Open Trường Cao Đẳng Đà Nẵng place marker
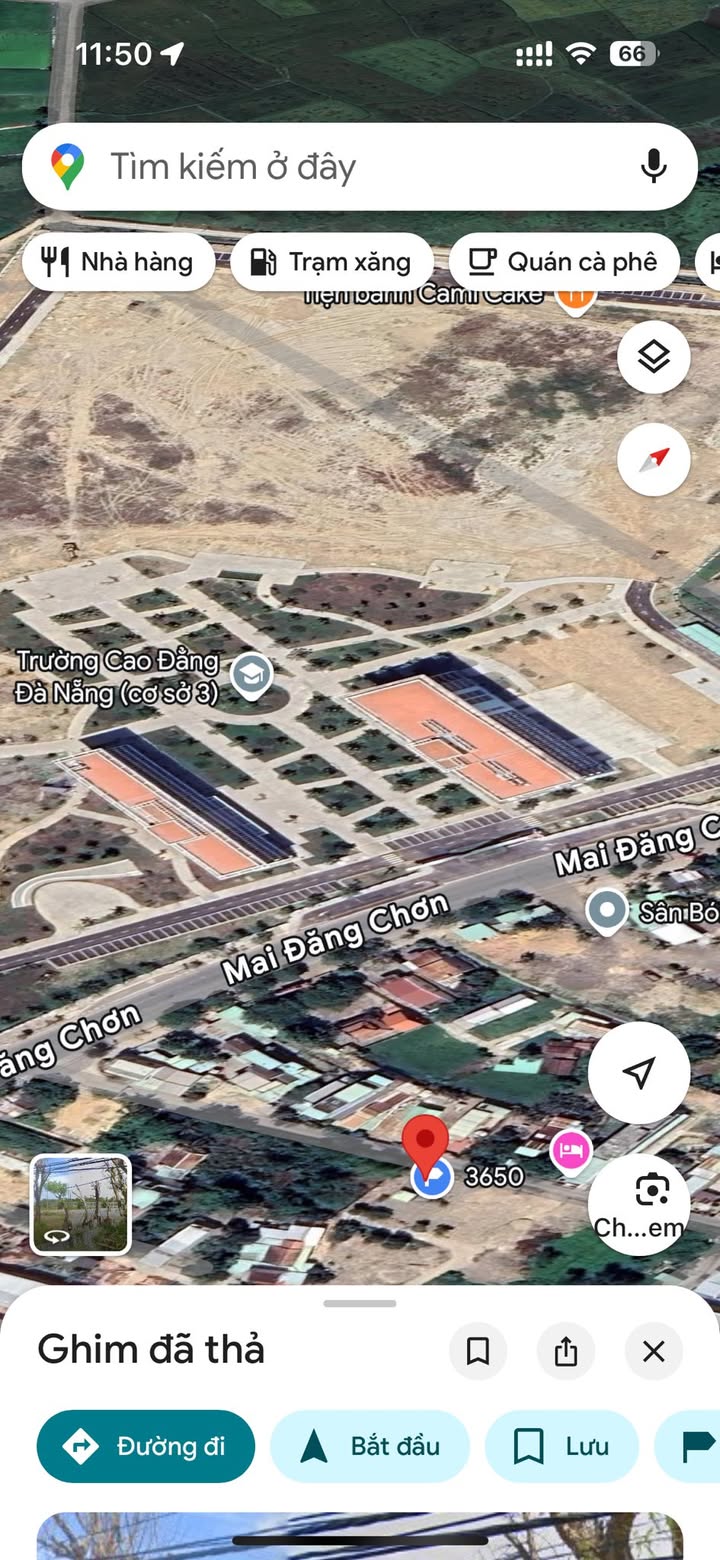This screenshot has height=1560, width=720. (252, 676)
